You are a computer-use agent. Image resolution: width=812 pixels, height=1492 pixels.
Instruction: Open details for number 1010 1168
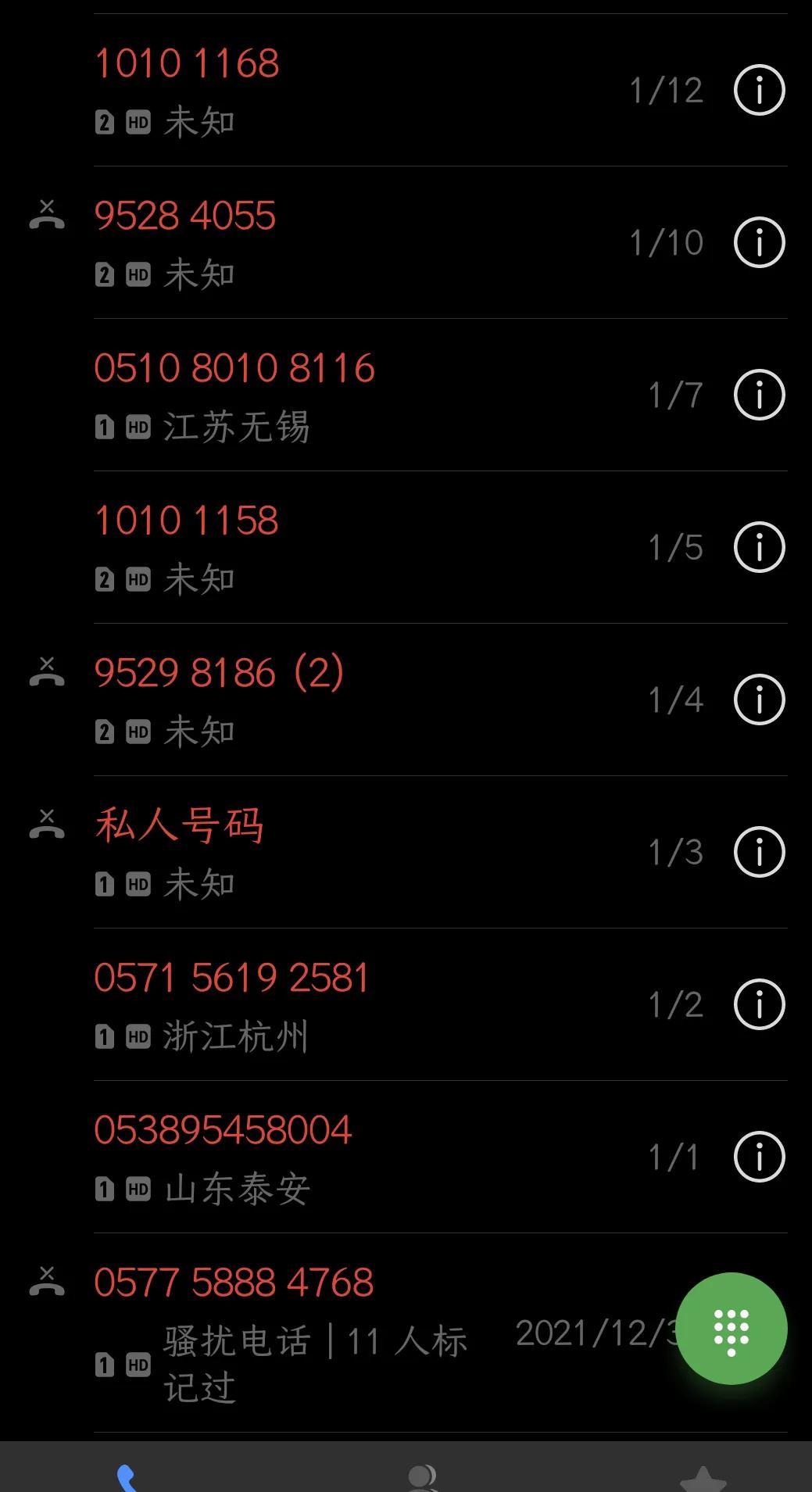759,90
